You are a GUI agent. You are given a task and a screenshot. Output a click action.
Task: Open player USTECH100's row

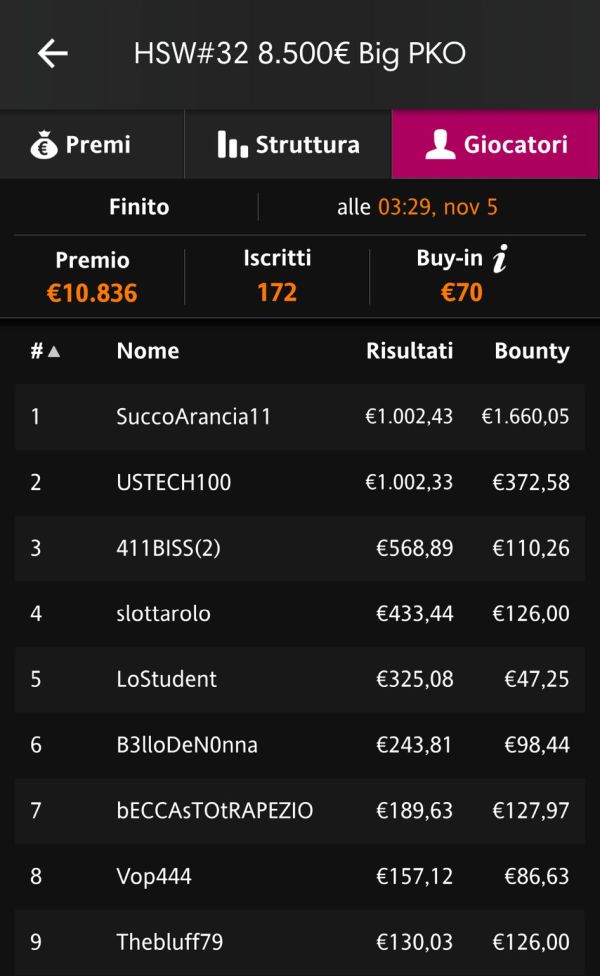click(x=299, y=482)
